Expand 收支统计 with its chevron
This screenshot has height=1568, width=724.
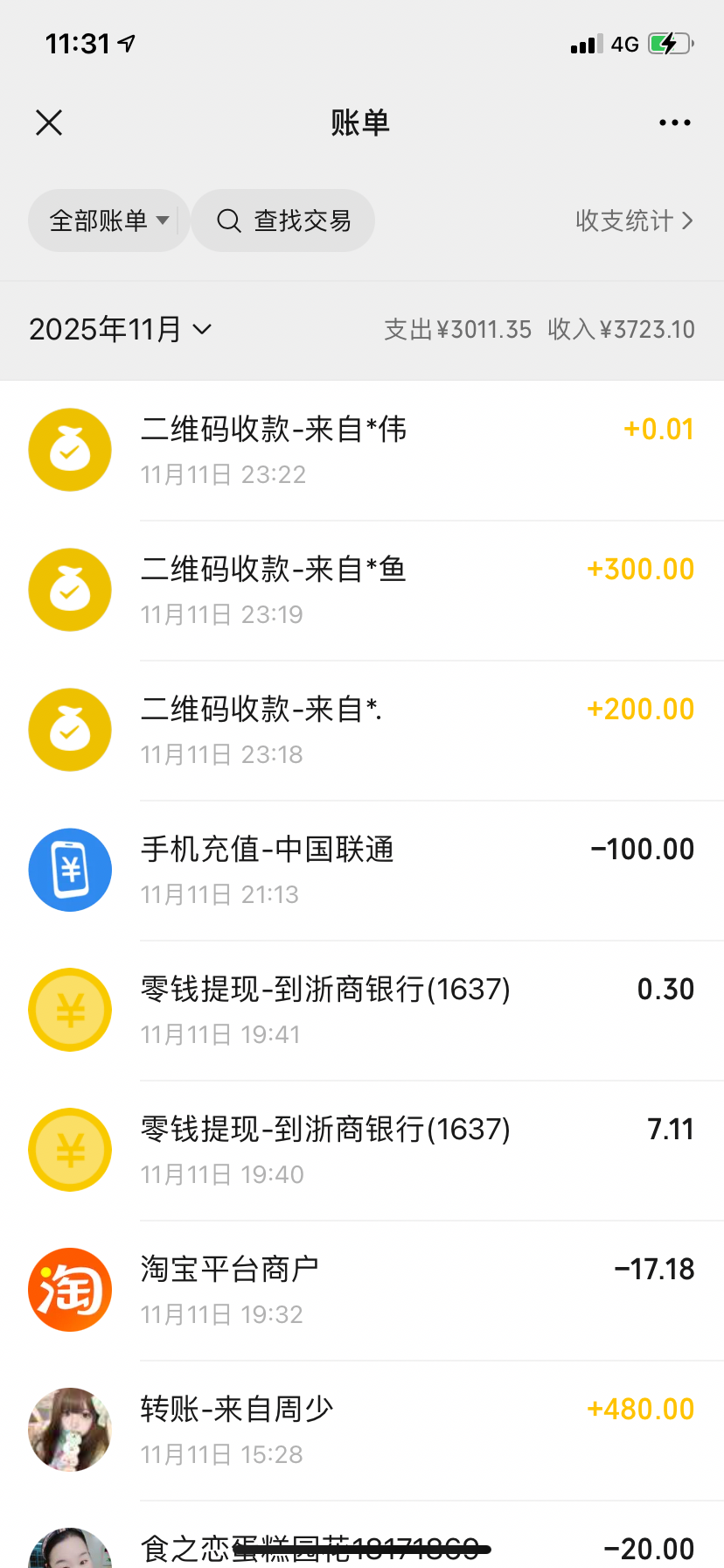pos(687,220)
